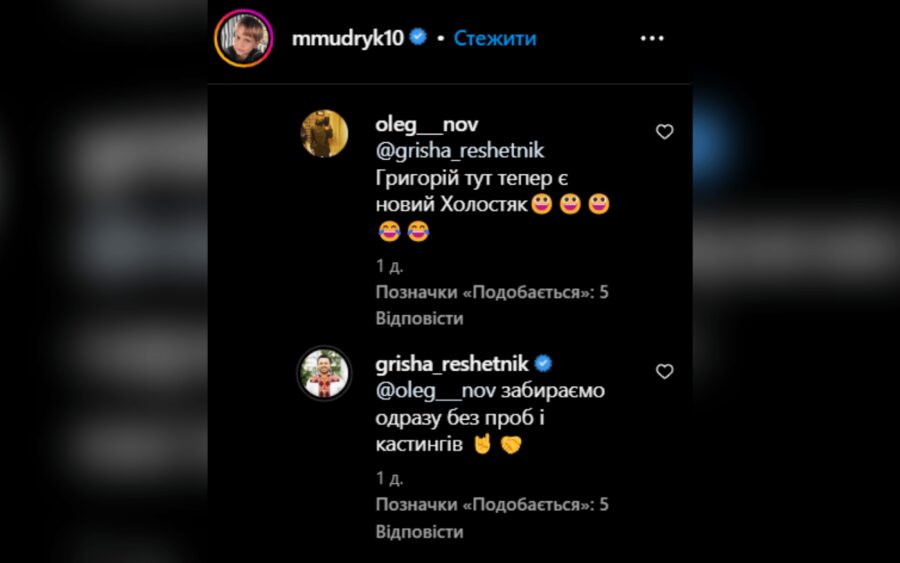The height and width of the screenshot is (563, 900).
Task: Open the mmudryk10 username link
Action: pyautogui.click(x=349, y=38)
